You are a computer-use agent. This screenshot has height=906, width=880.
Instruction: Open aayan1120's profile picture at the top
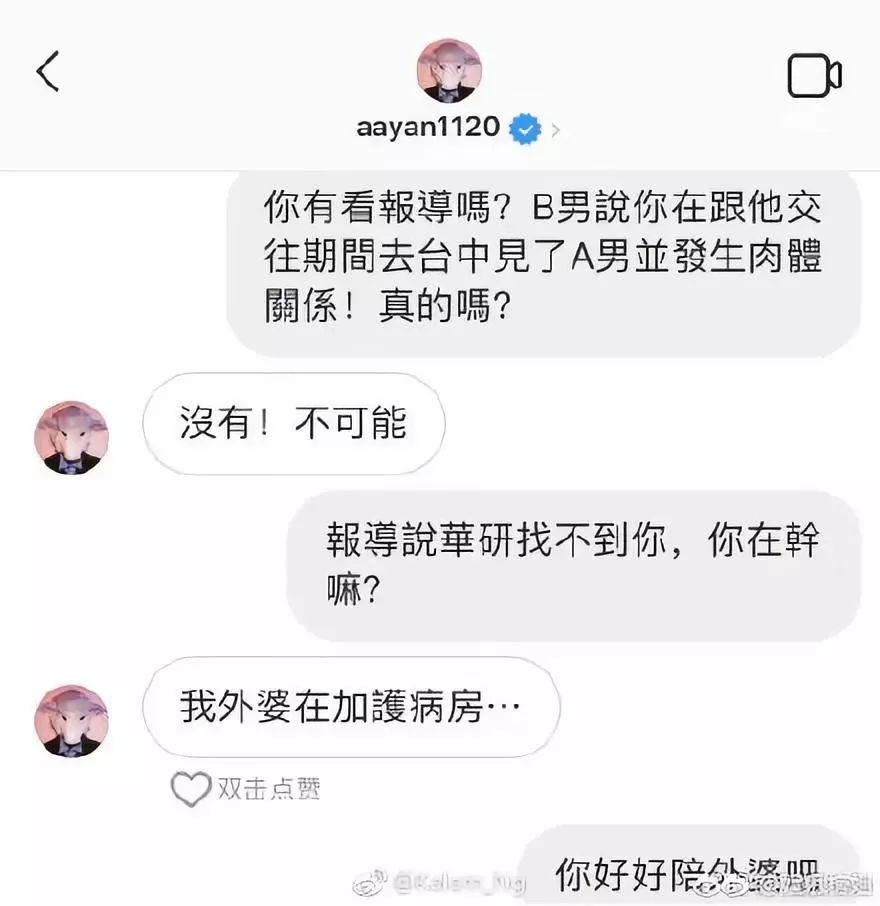pyautogui.click(x=448, y=70)
